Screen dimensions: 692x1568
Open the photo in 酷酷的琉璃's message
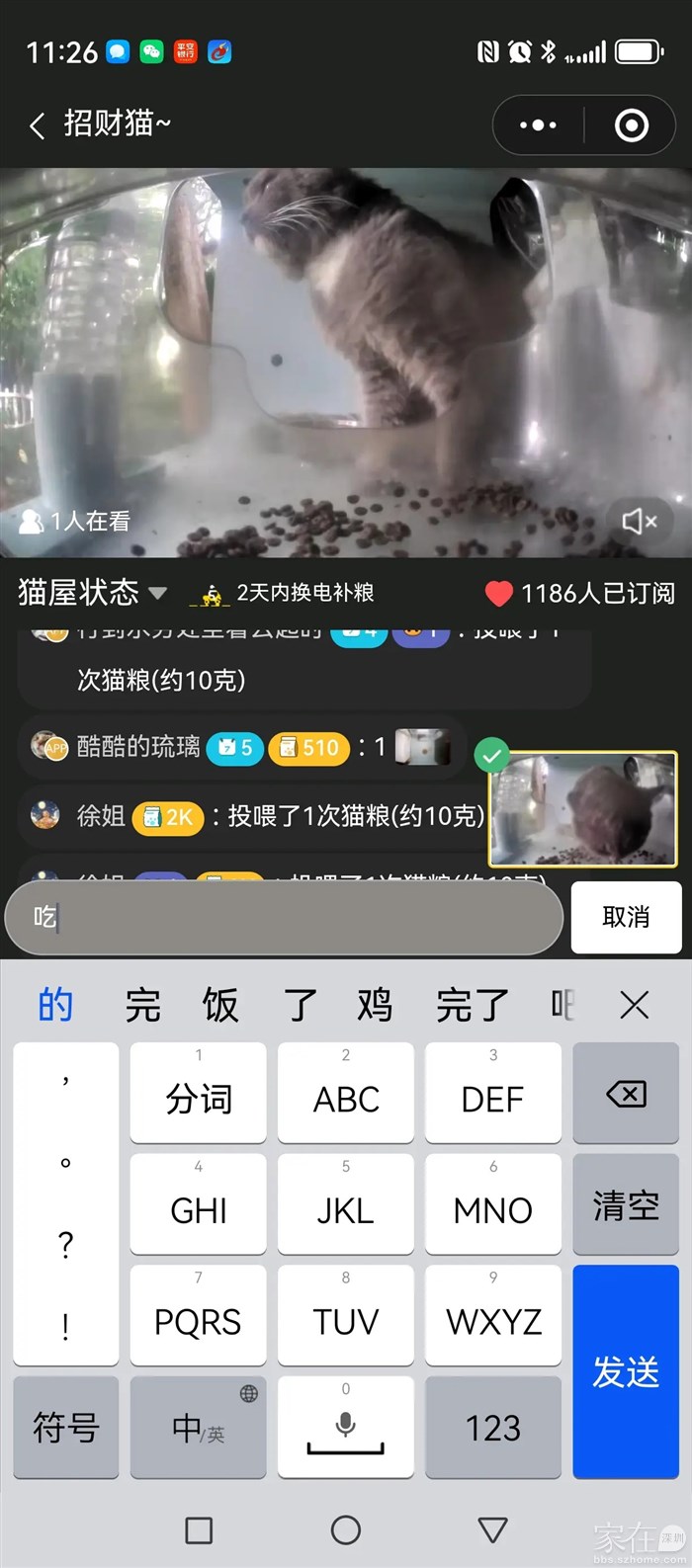[x=422, y=747]
